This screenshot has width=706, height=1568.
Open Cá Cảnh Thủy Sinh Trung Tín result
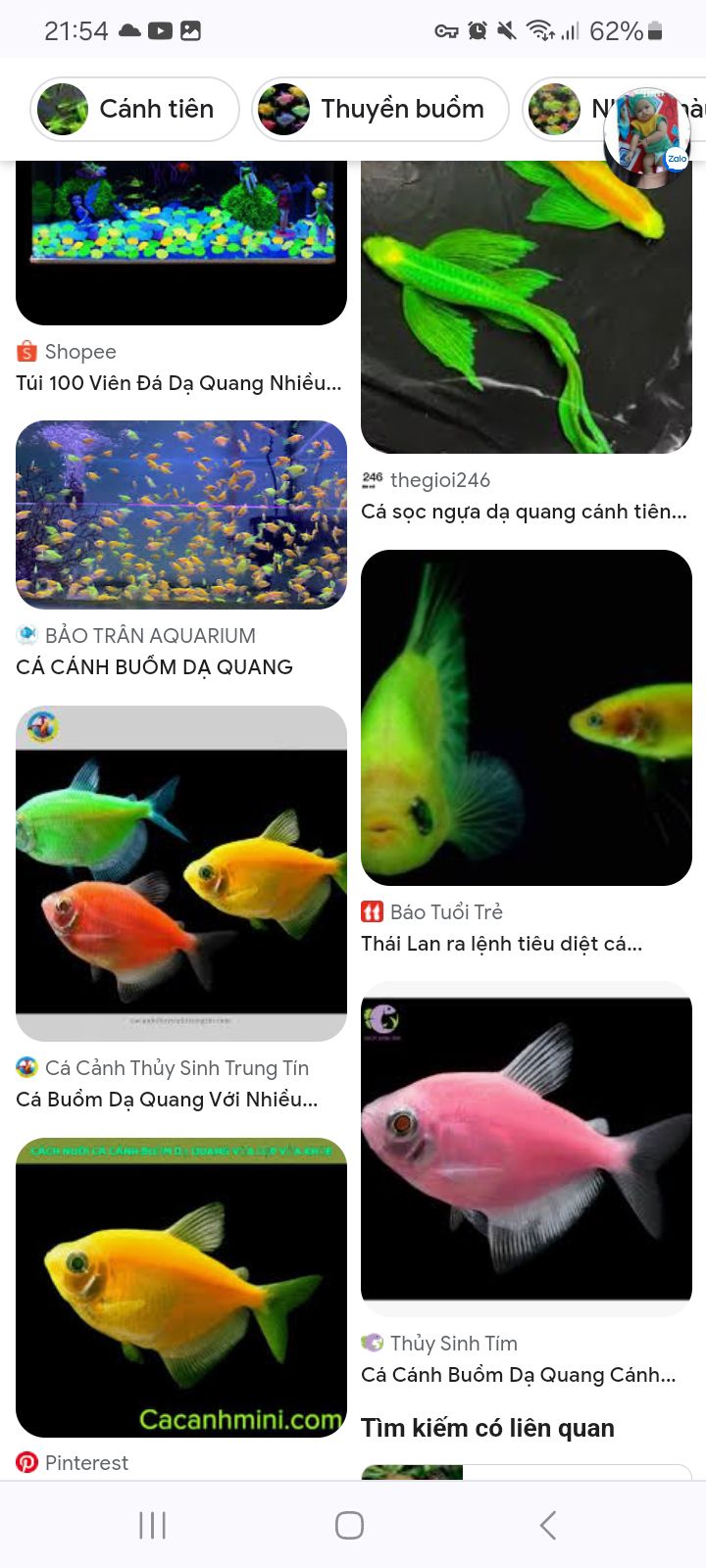click(181, 873)
